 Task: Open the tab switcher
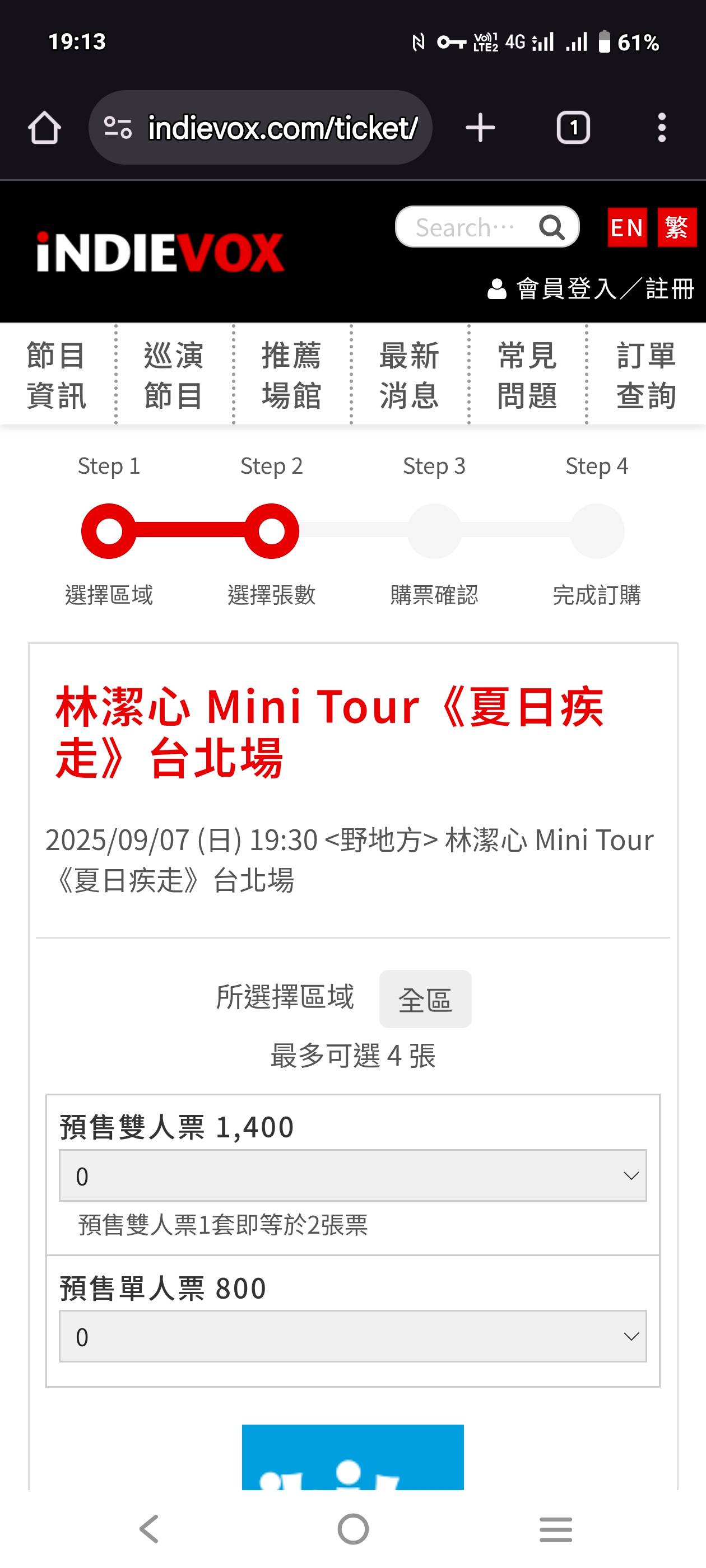573,128
